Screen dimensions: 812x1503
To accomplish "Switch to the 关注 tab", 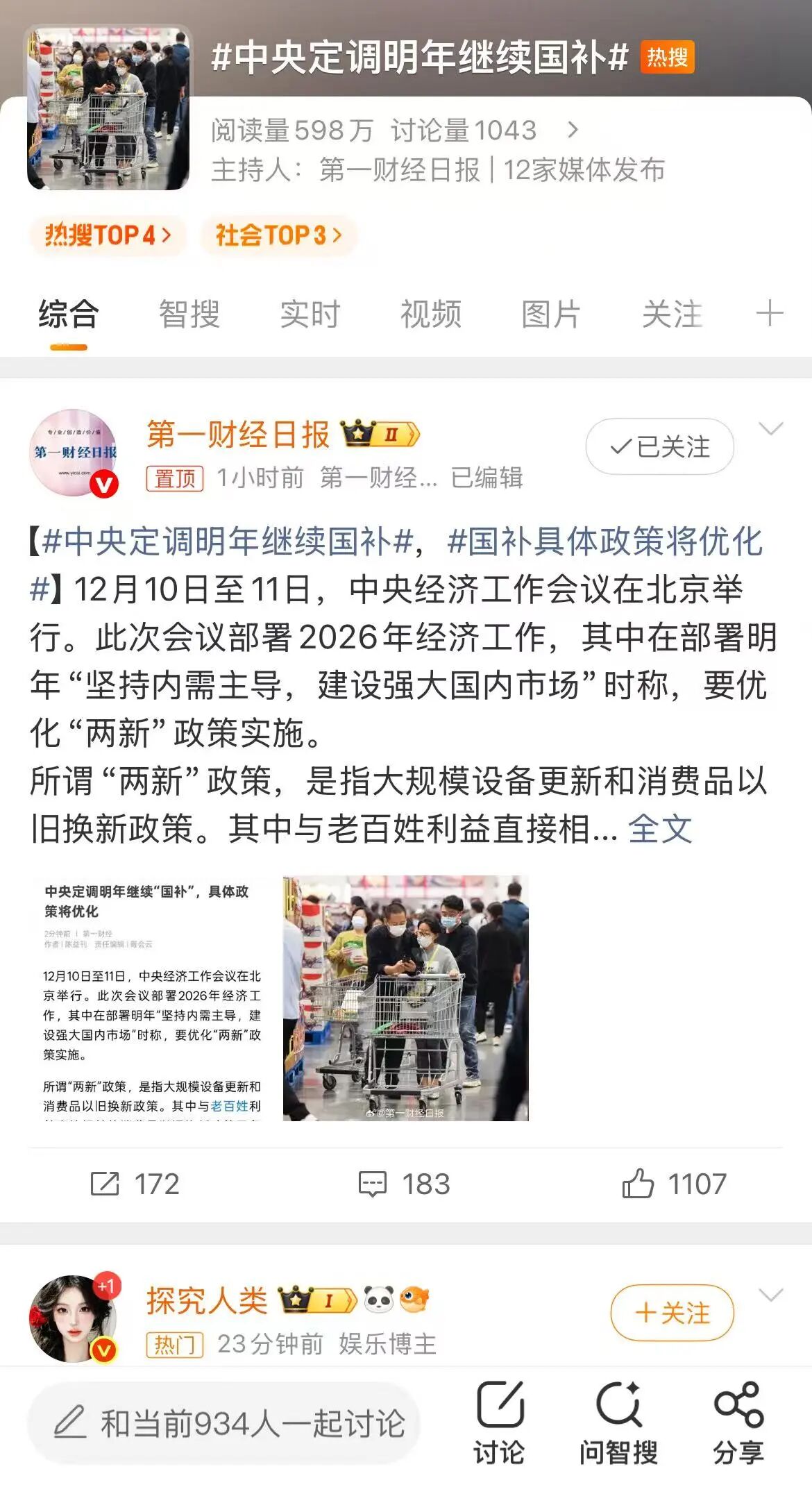I will [672, 314].
